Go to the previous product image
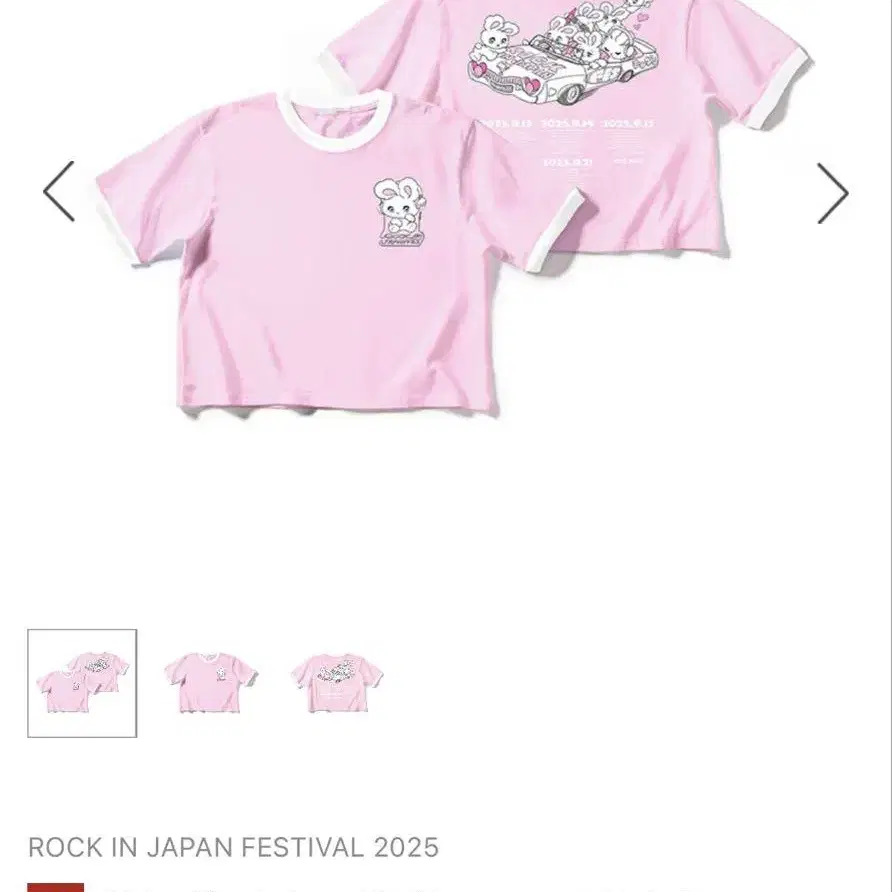Image resolution: width=892 pixels, height=892 pixels. 59,191
